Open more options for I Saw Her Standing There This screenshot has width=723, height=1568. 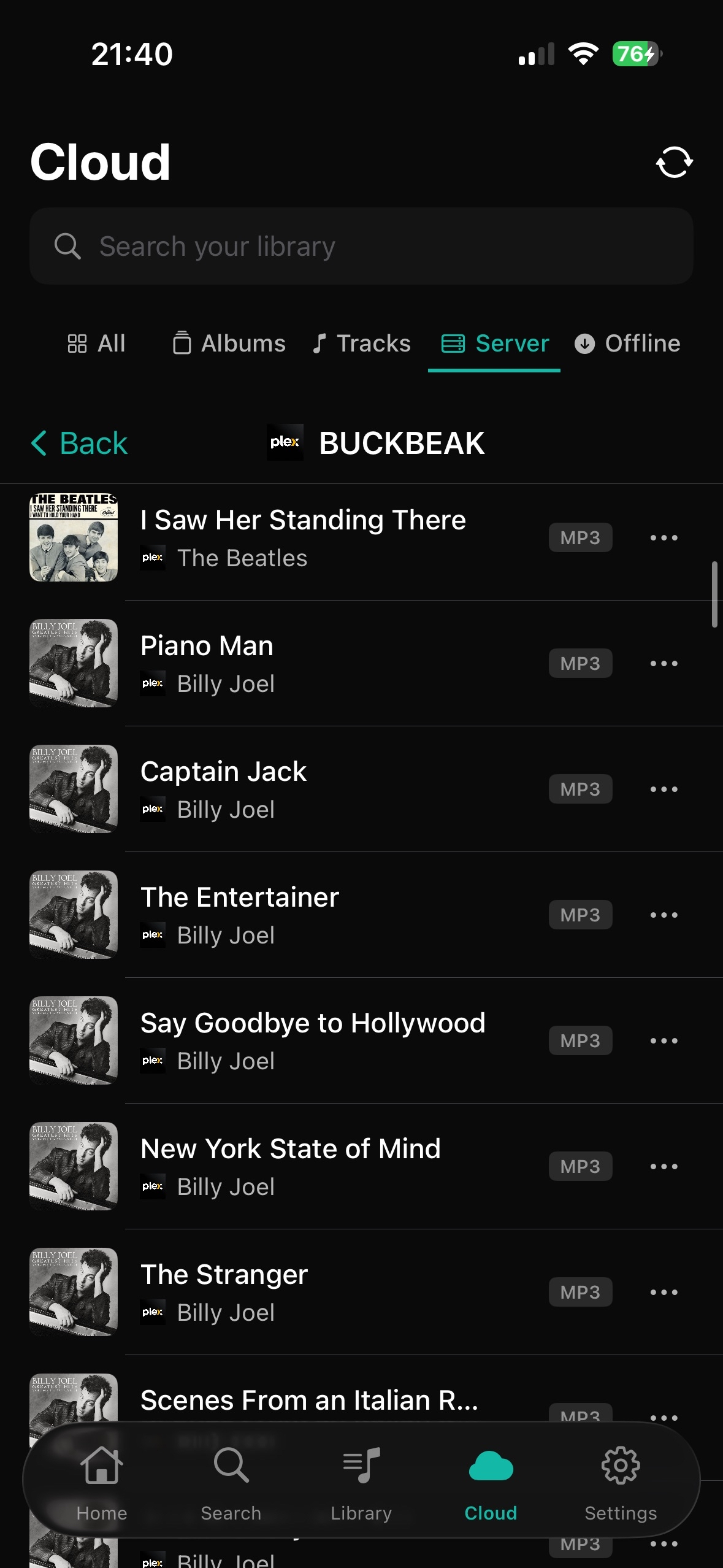[664, 538]
